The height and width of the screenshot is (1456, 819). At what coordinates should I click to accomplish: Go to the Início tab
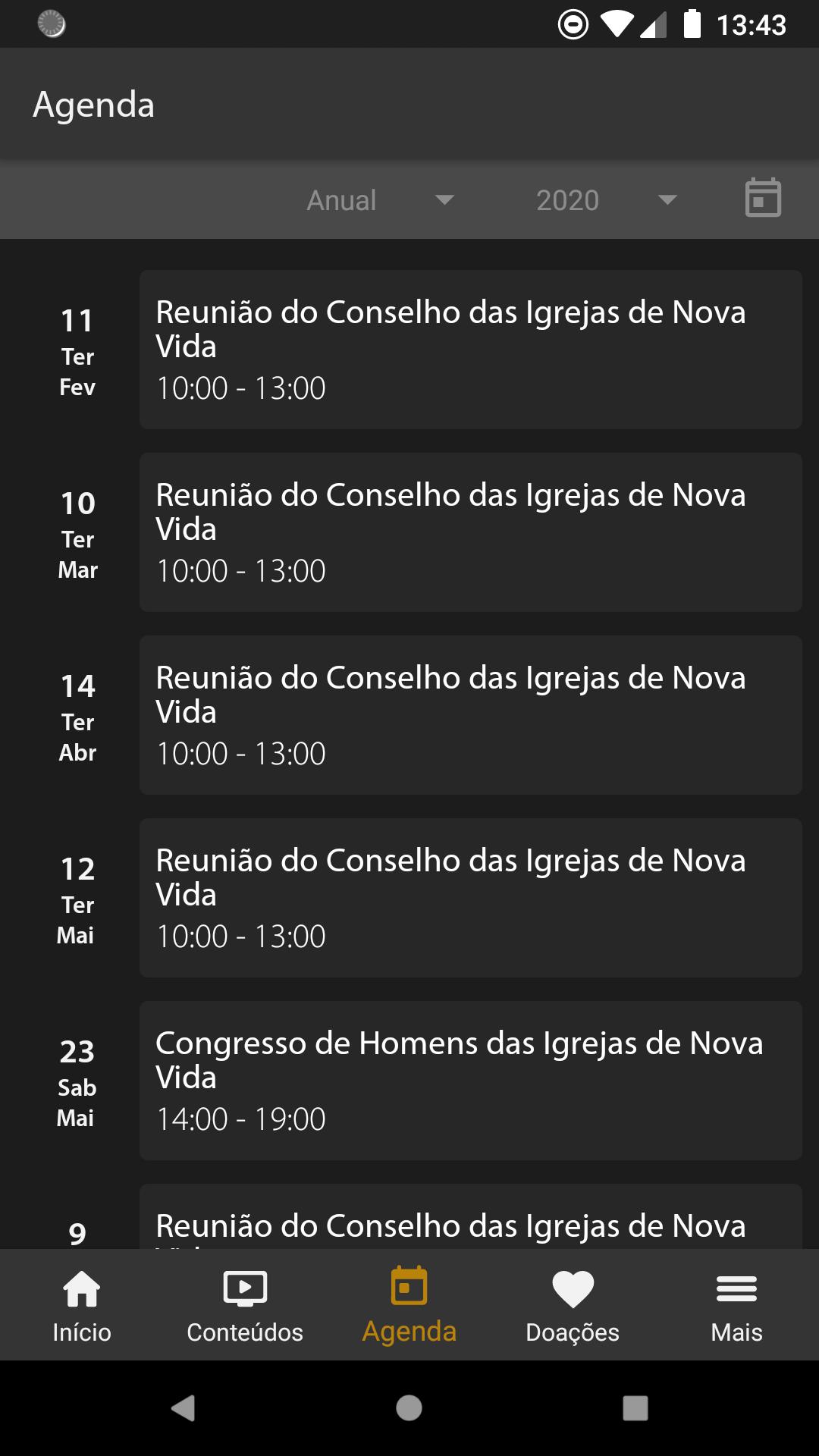(x=82, y=1305)
